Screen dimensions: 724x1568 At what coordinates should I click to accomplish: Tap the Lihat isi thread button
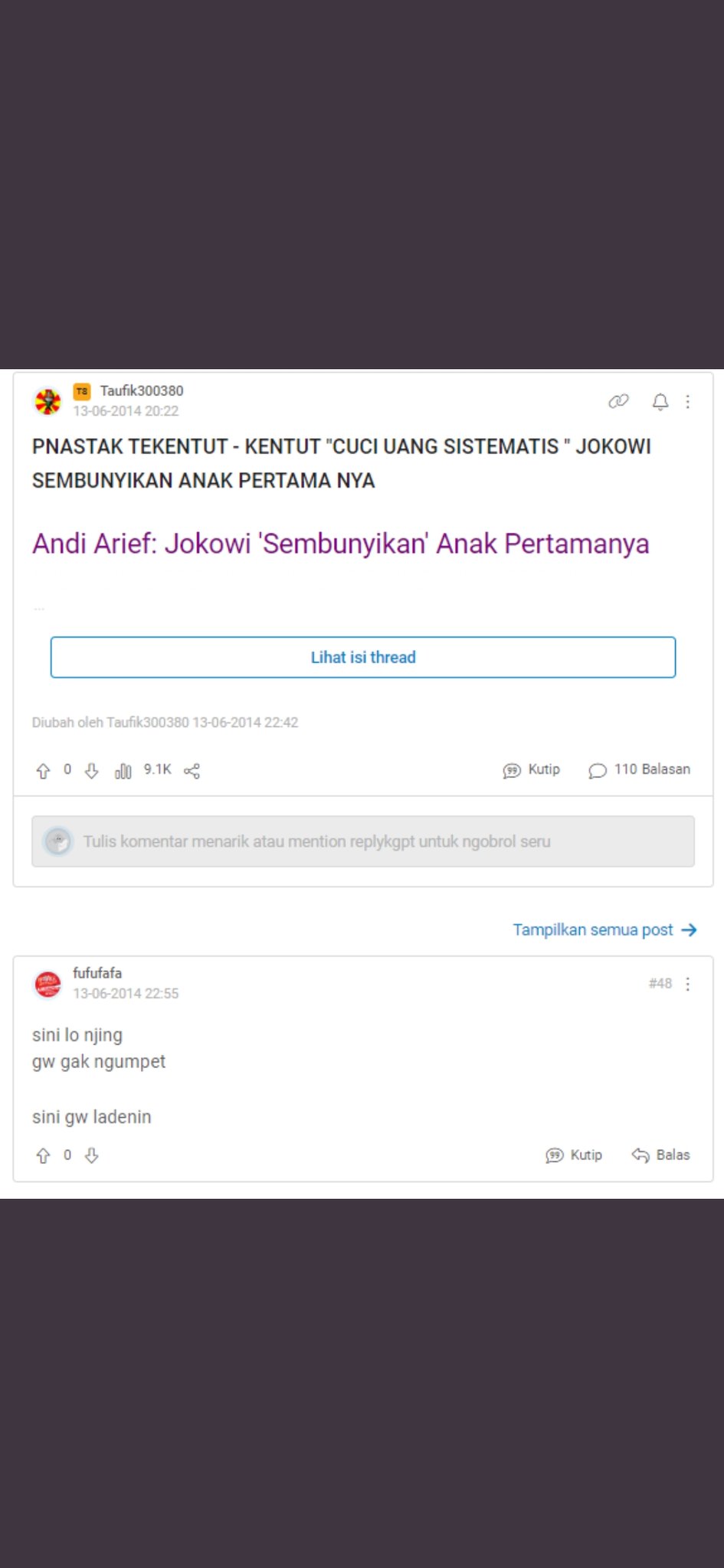click(x=362, y=657)
